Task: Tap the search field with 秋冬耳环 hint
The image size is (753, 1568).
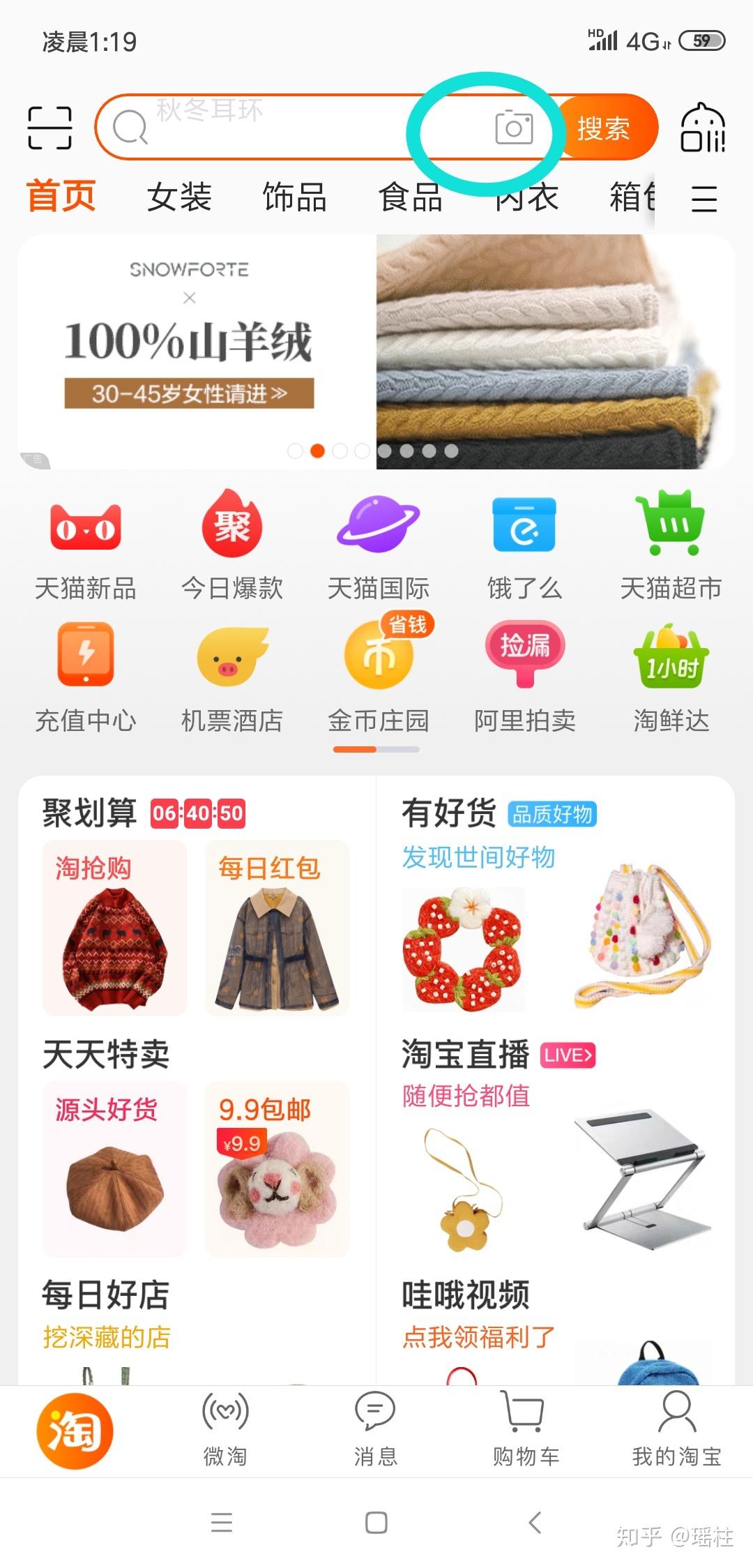Action: point(279,128)
